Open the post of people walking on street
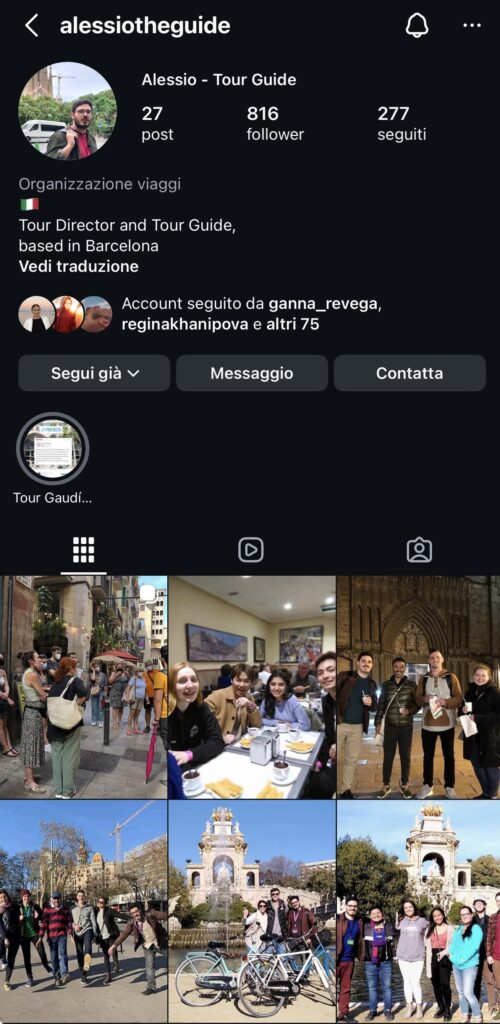The width and height of the screenshot is (500, 1024). coord(83,912)
